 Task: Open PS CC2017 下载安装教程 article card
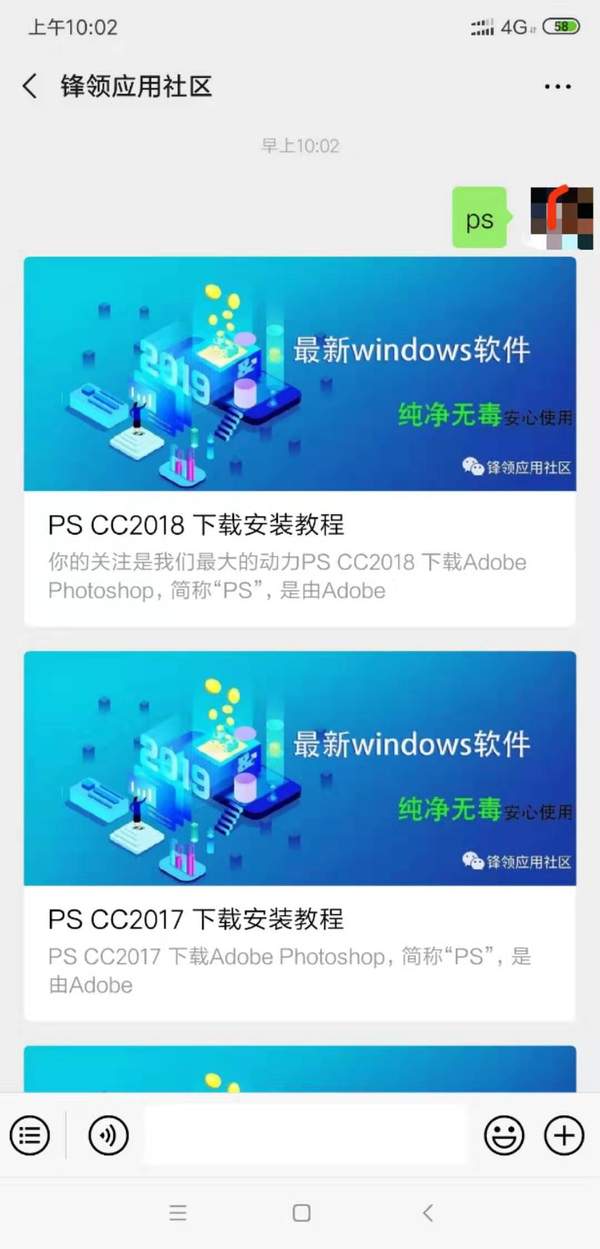click(x=300, y=836)
